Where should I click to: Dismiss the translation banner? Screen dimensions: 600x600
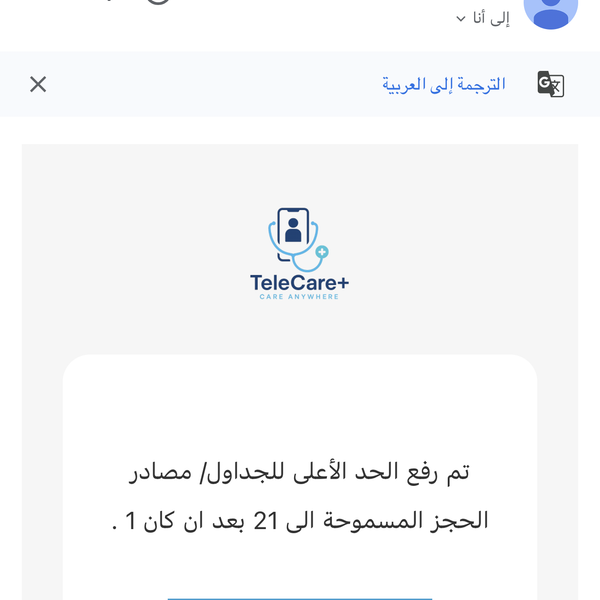click(38, 84)
